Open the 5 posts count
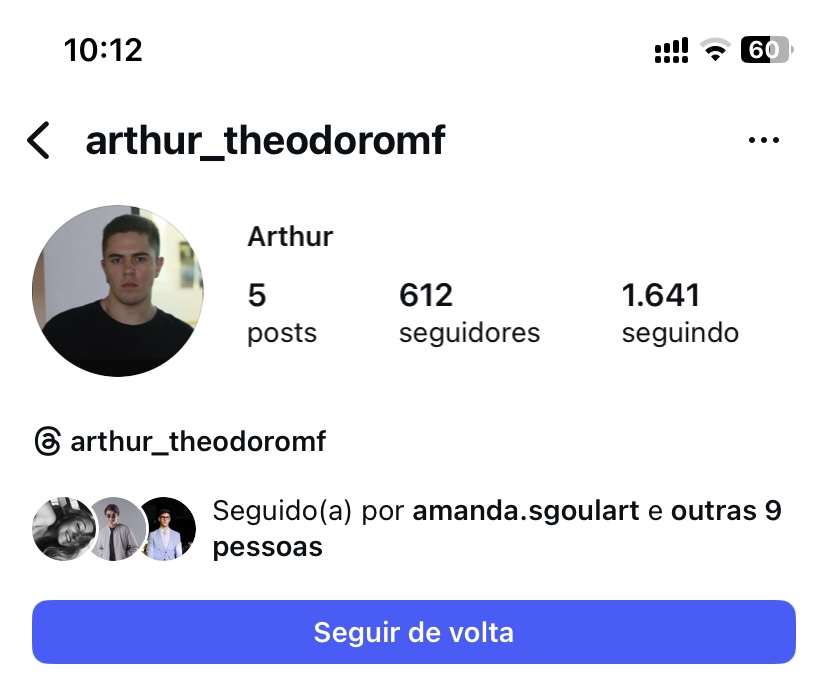828x698 pixels. pos(281,313)
